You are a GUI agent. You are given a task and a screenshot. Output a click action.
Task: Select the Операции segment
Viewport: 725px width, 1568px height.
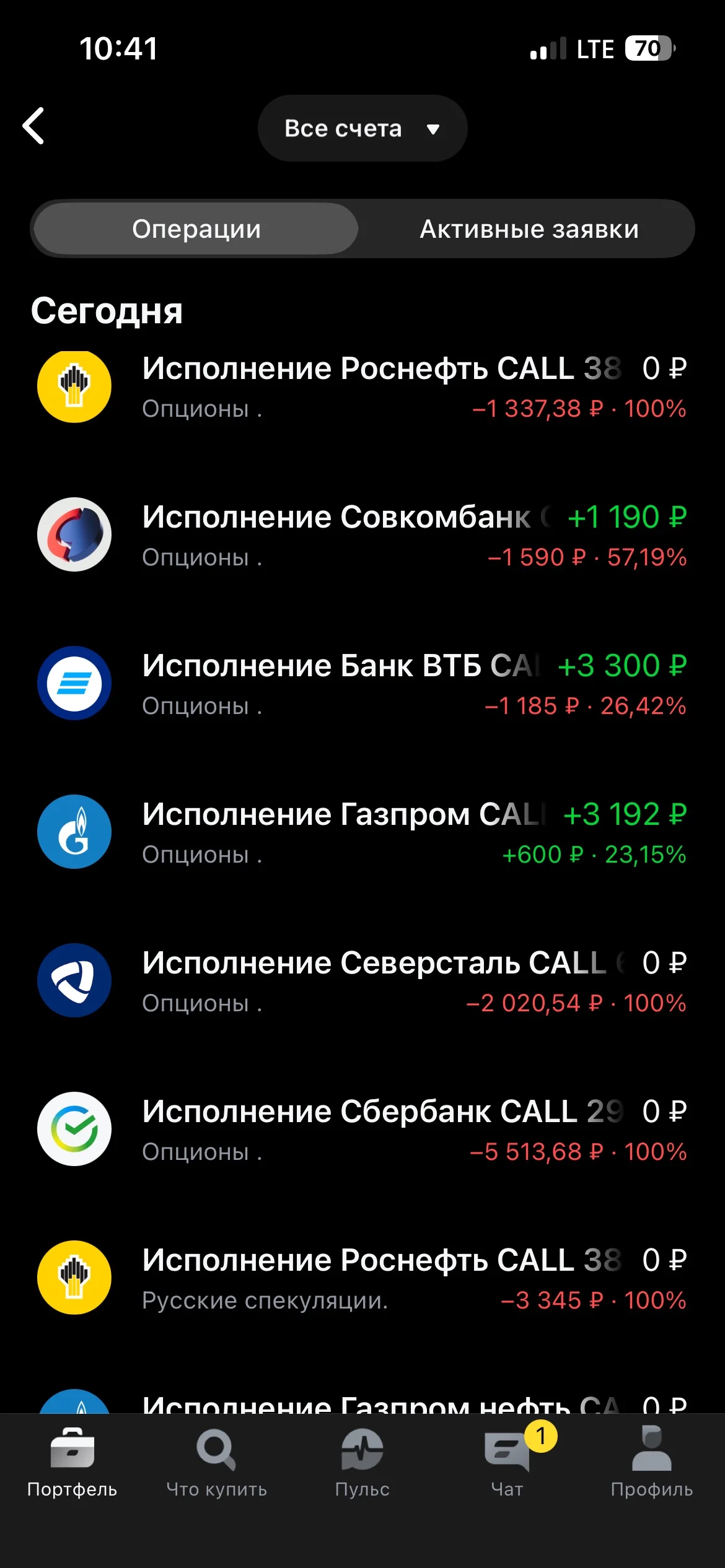point(196,229)
